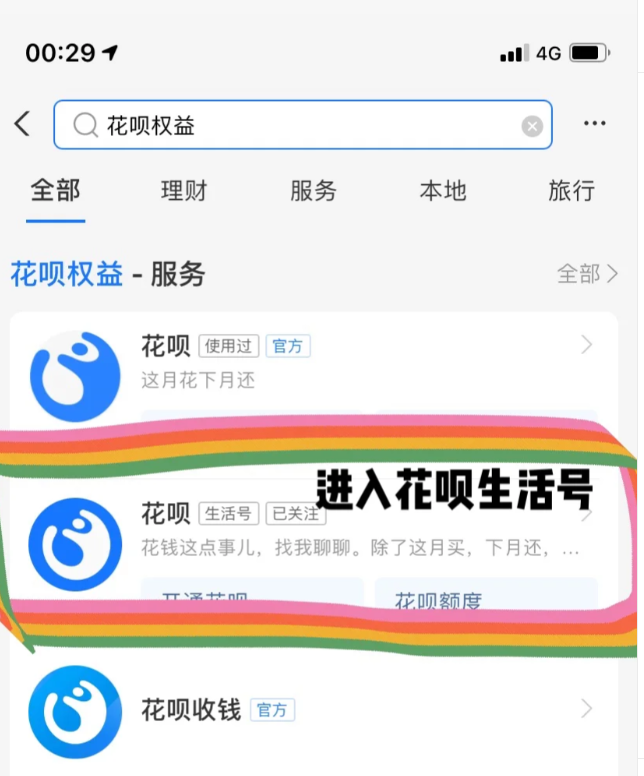Screen dimensions: 644x776
Task: Open the three-dot overflow menu
Action: tap(595, 124)
